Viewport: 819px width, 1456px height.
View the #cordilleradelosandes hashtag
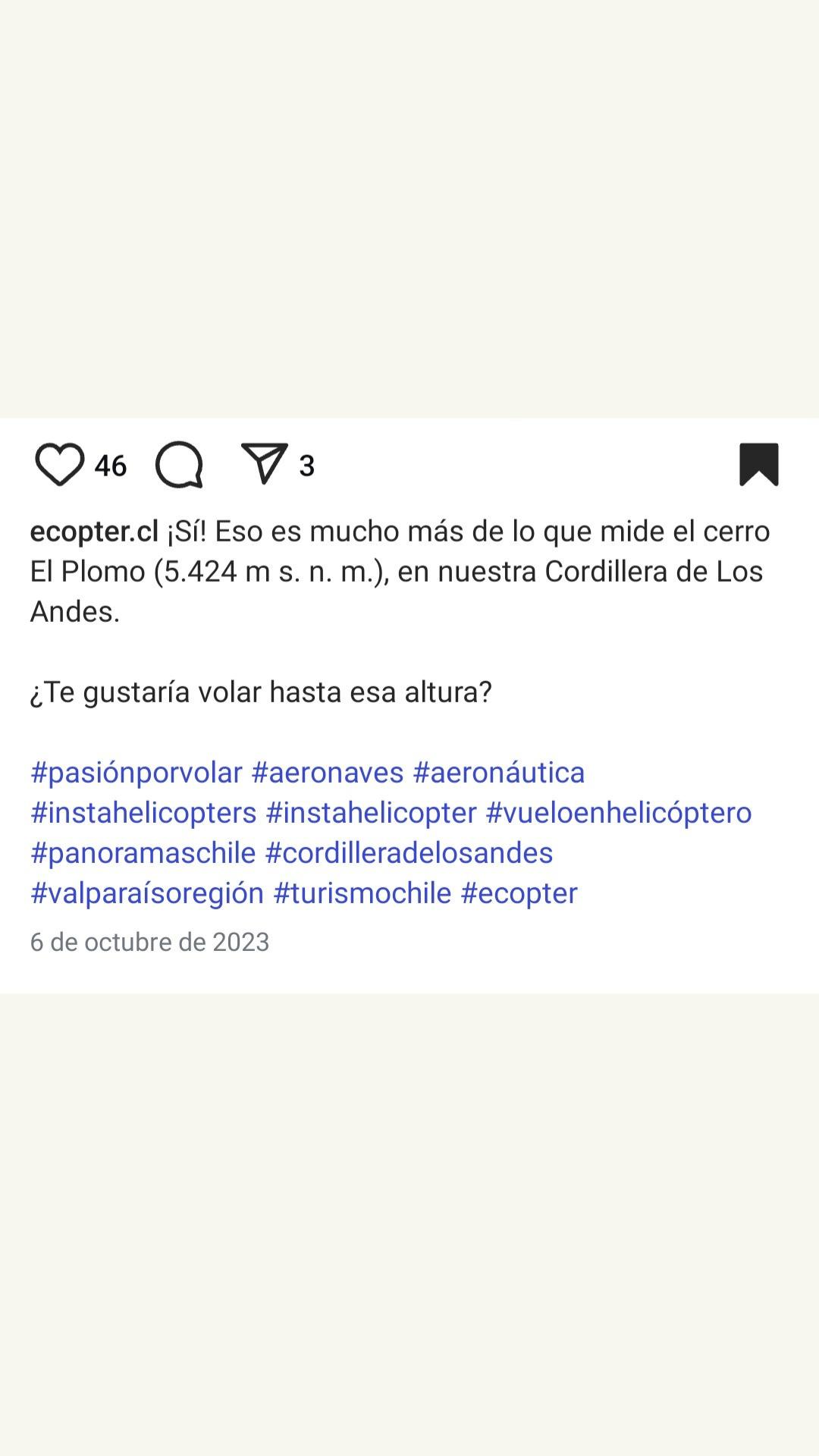click(x=409, y=853)
